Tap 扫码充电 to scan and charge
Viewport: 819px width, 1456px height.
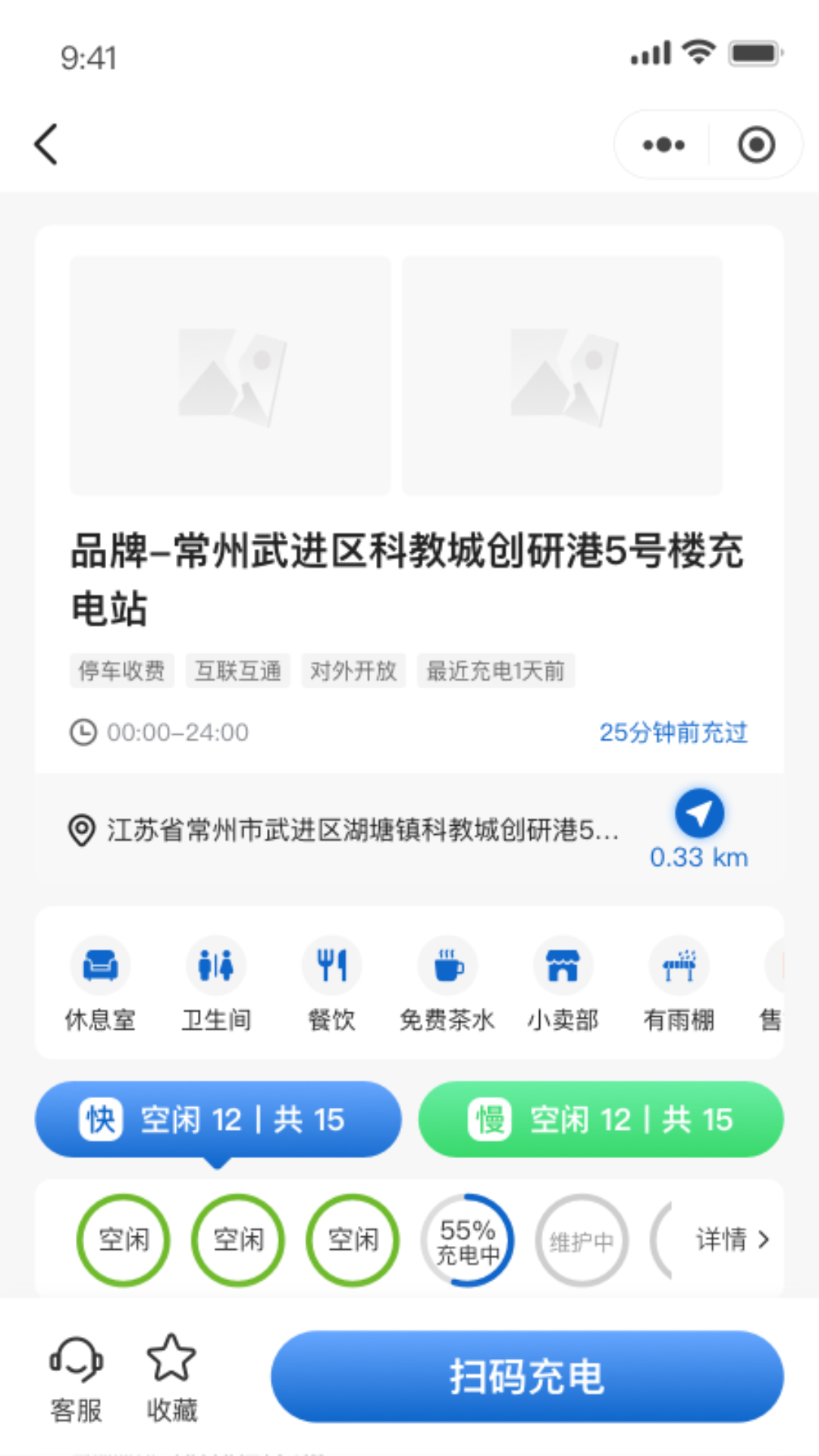point(527,1376)
